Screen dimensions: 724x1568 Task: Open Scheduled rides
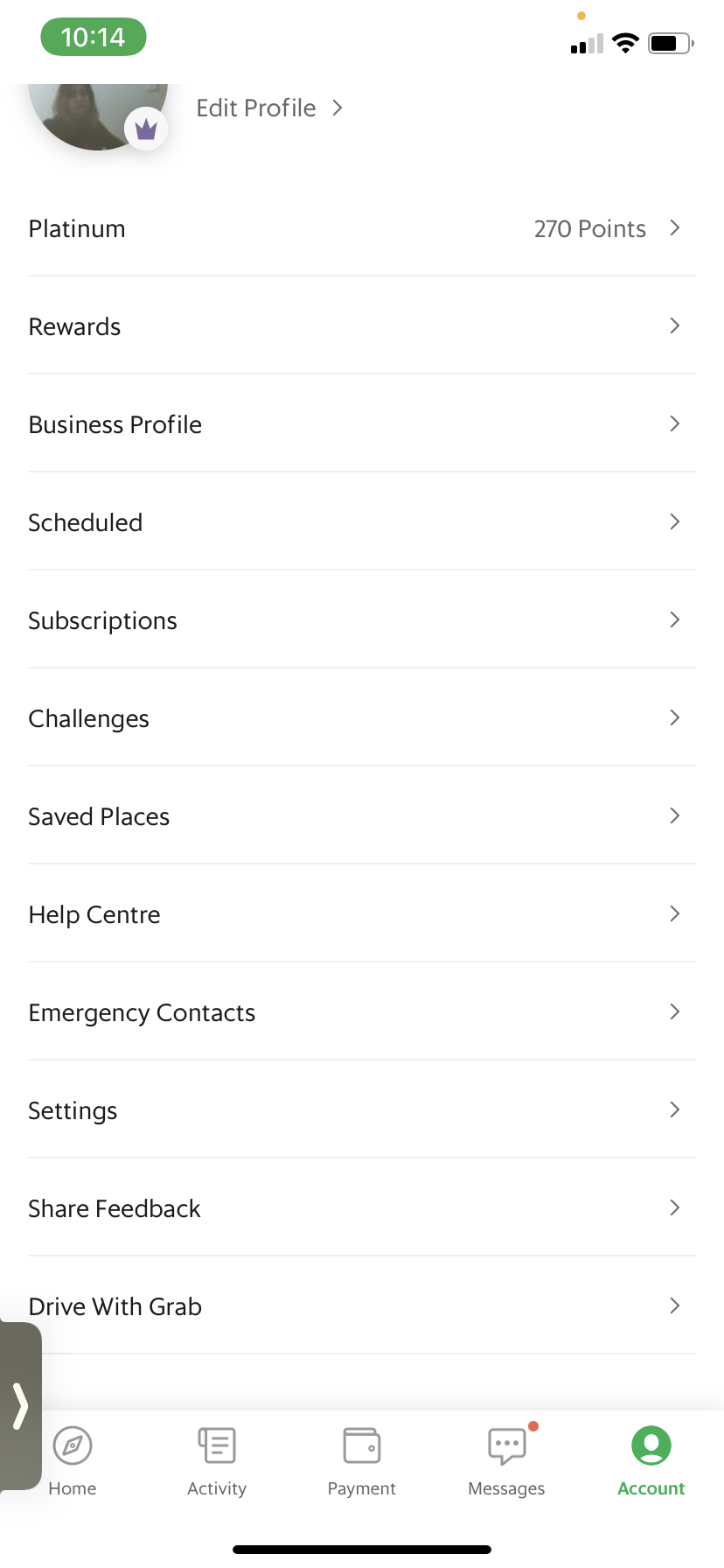[x=362, y=523]
